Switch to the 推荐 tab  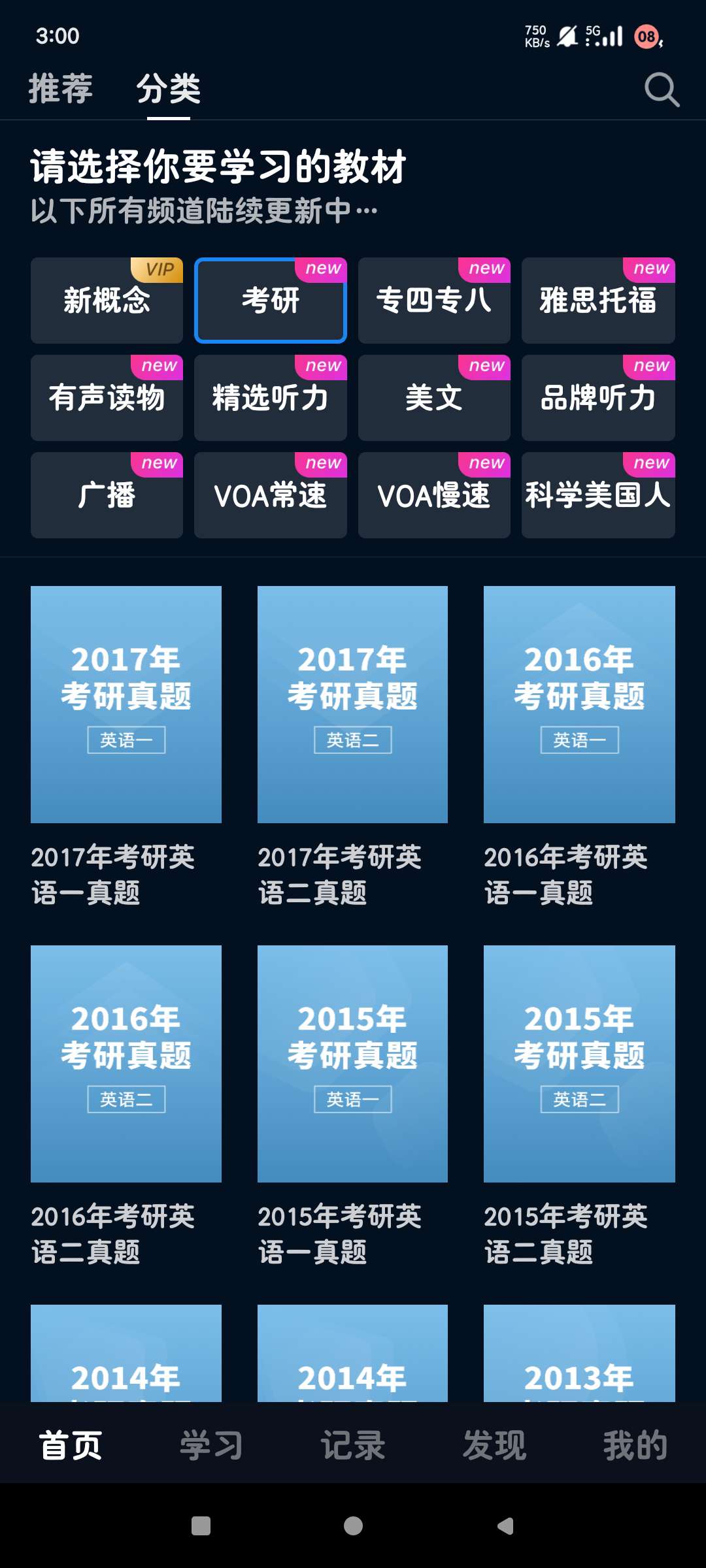tap(61, 89)
